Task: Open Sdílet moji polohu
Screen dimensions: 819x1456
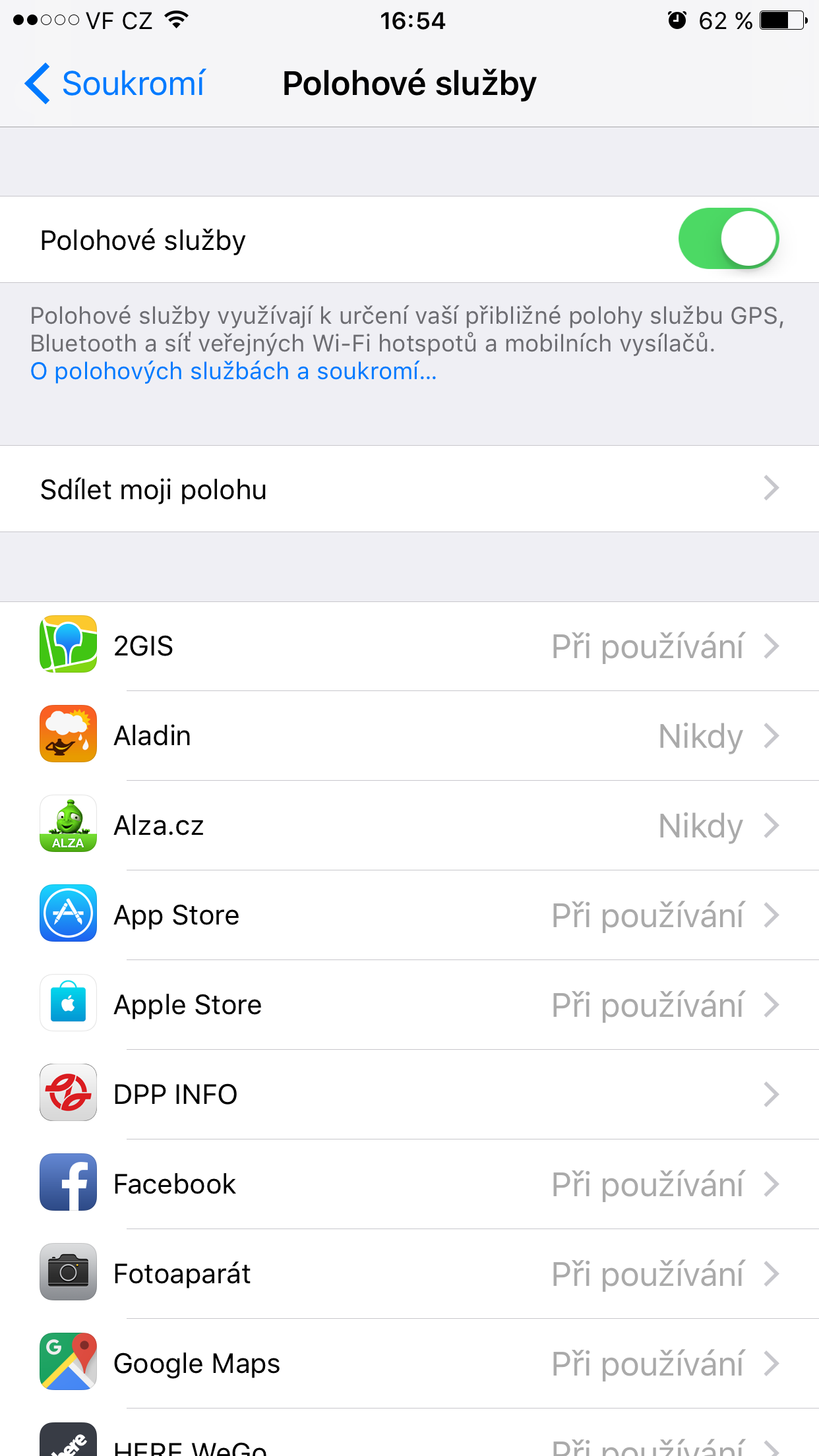Action: tap(409, 489)
